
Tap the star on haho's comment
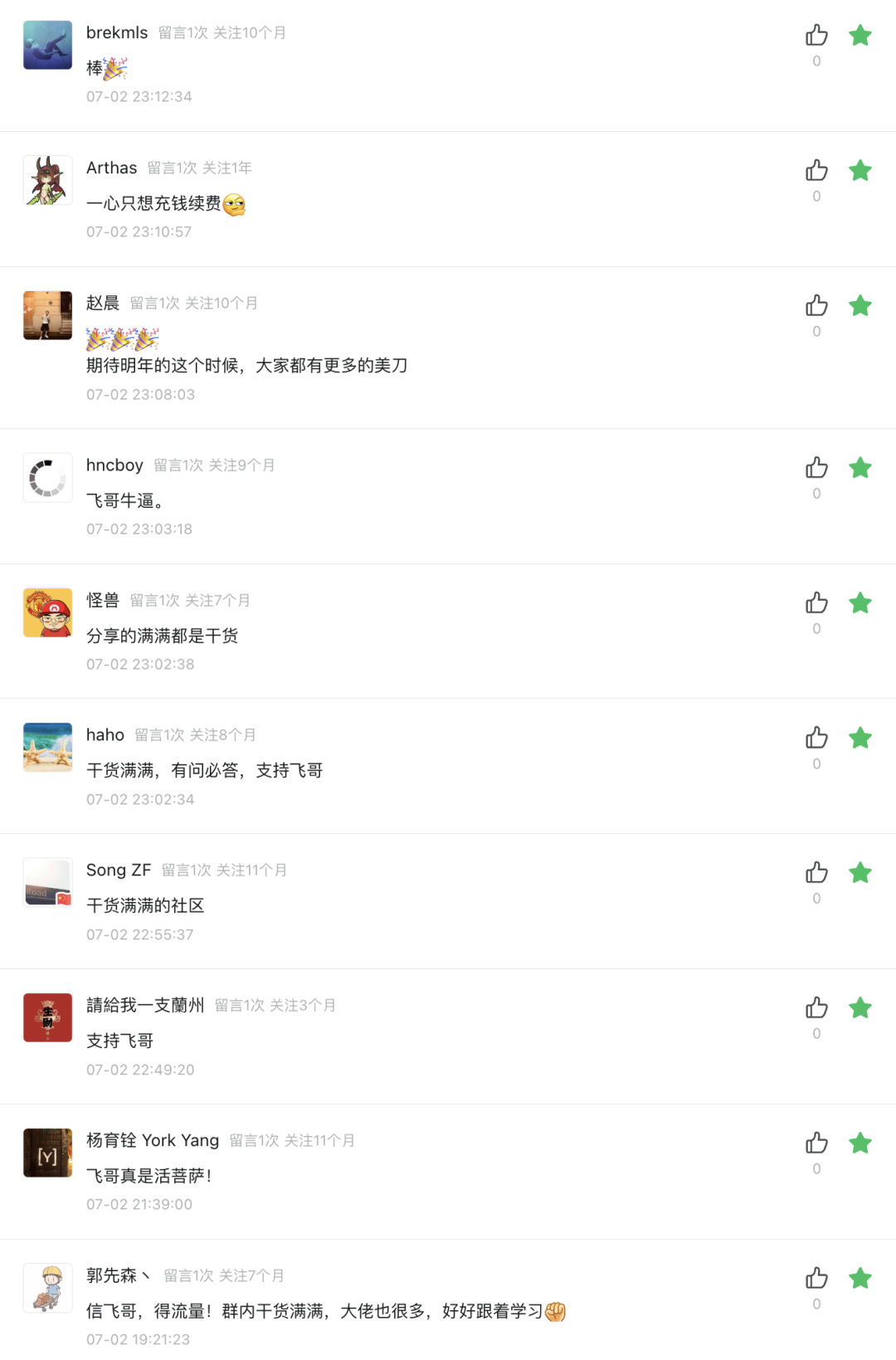(860, 738)
